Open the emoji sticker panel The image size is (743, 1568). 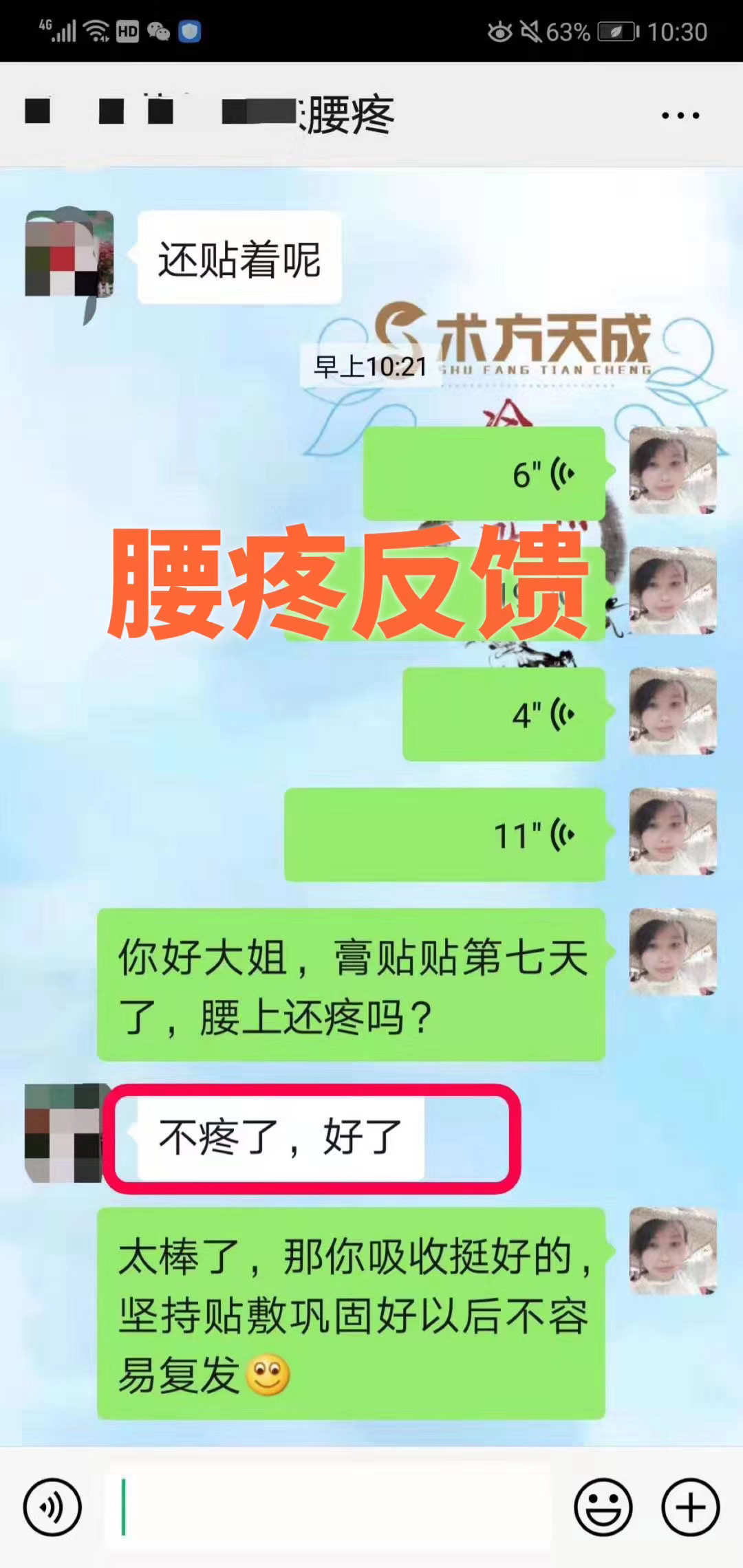pos(603,1507)
